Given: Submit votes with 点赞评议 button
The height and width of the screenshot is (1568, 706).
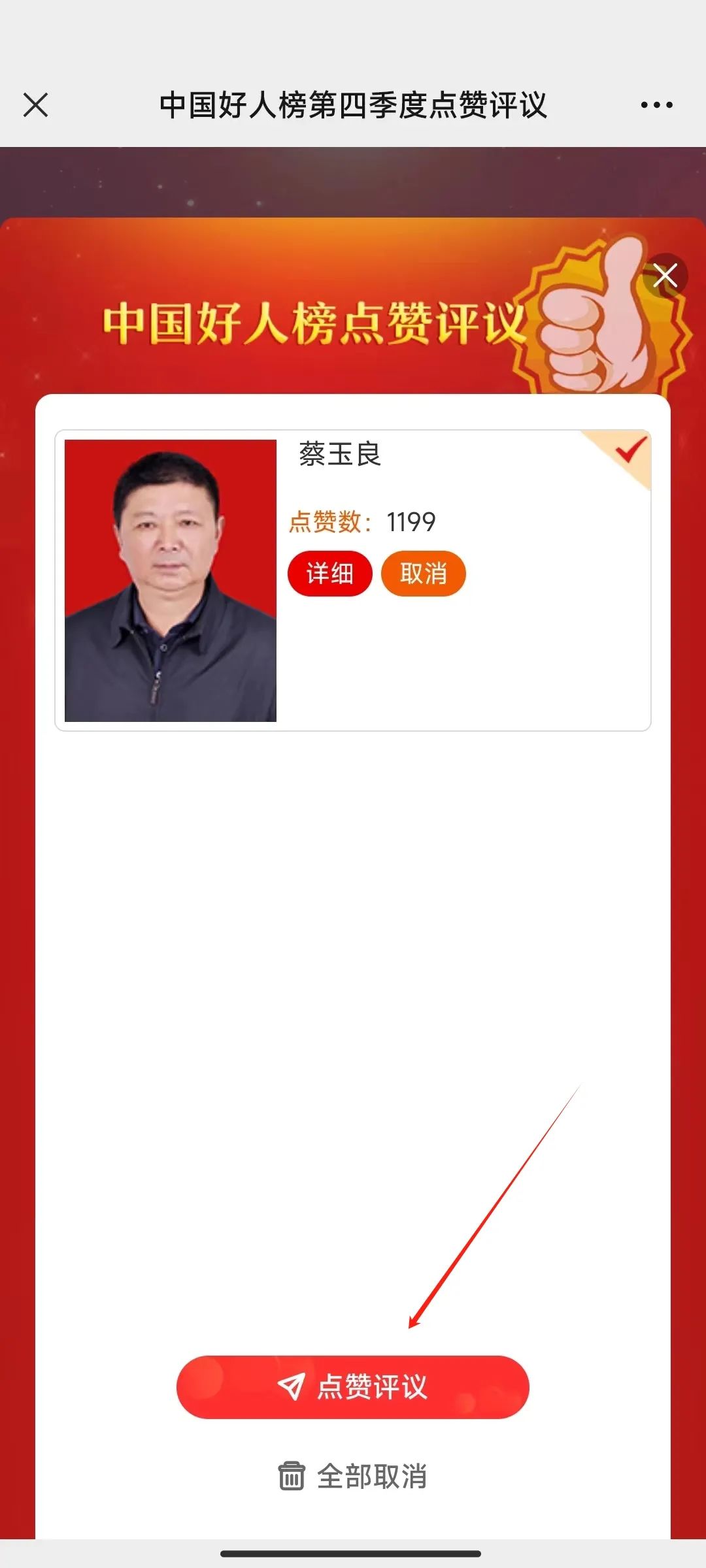Looking at the screenshot, I should coord(353,1386).
